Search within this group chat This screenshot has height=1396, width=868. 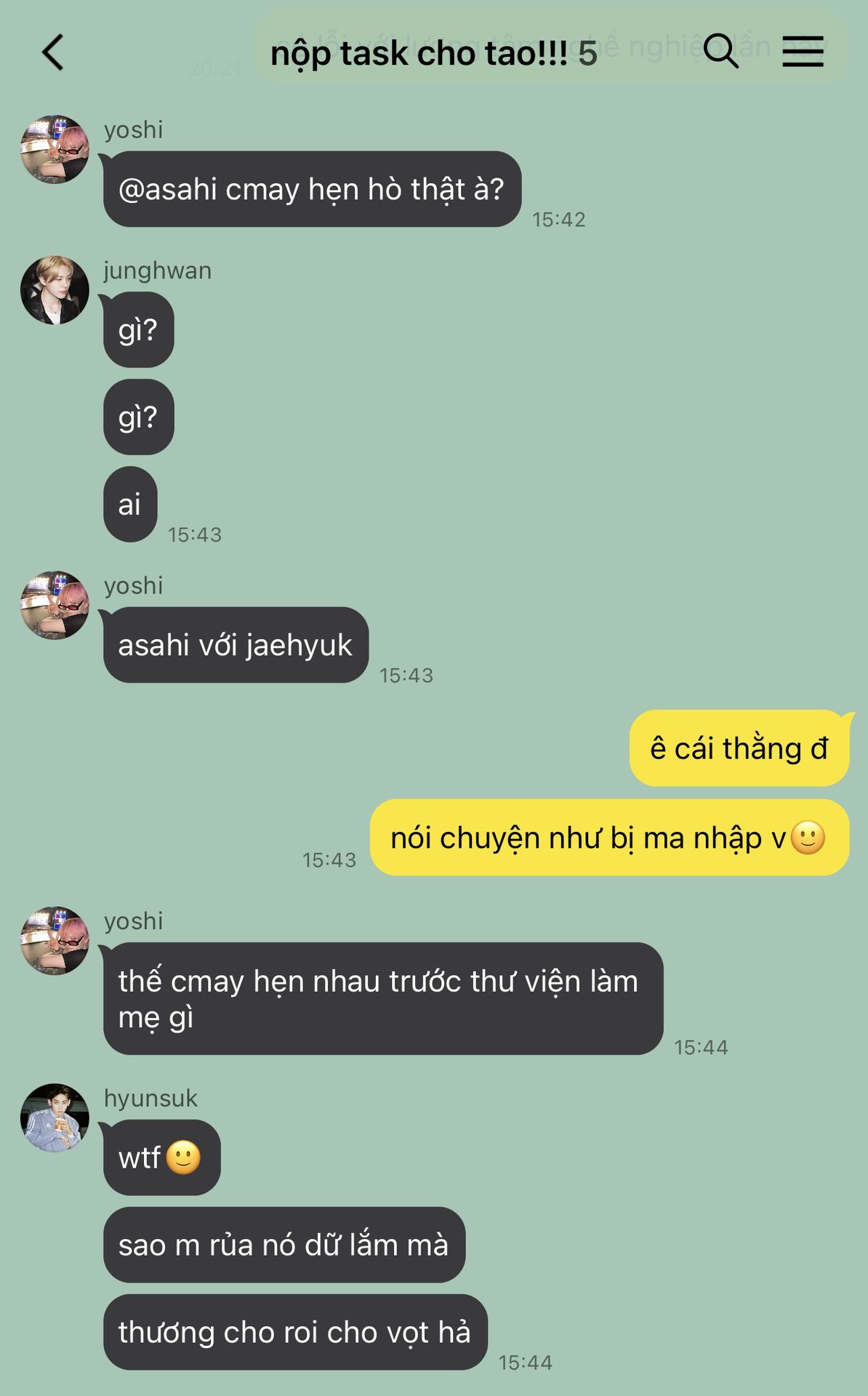point(721,51)
